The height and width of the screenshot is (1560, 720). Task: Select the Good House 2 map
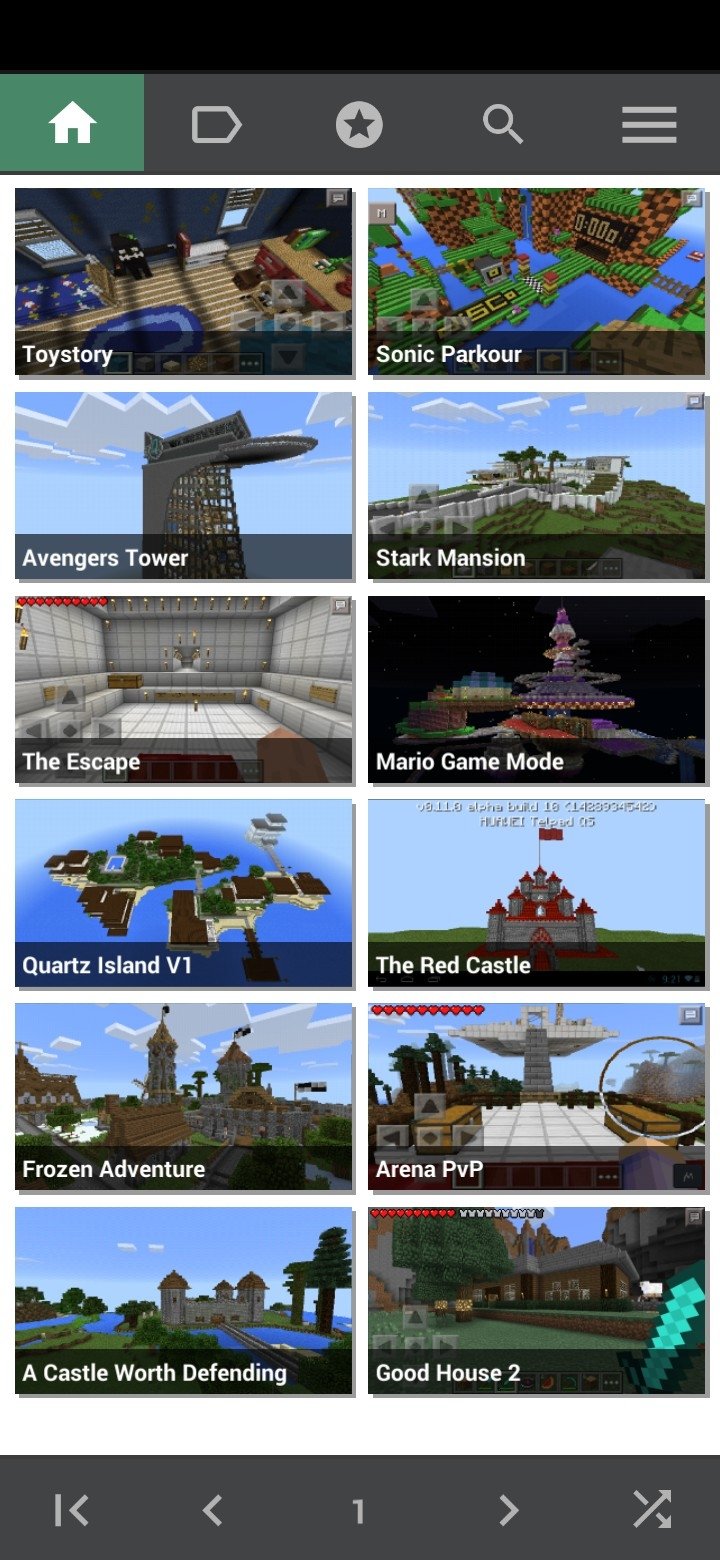pos(537,1301)
